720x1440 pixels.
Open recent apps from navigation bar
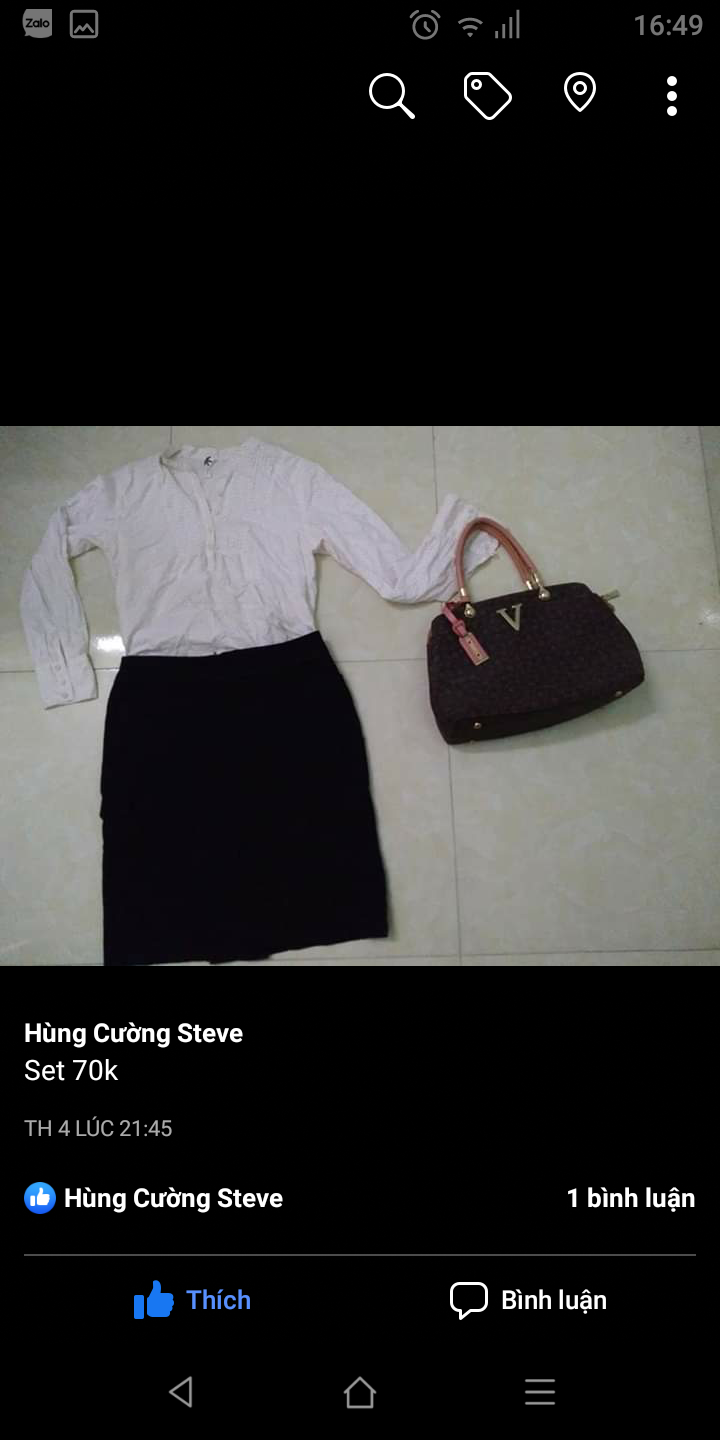point(539,1392)
